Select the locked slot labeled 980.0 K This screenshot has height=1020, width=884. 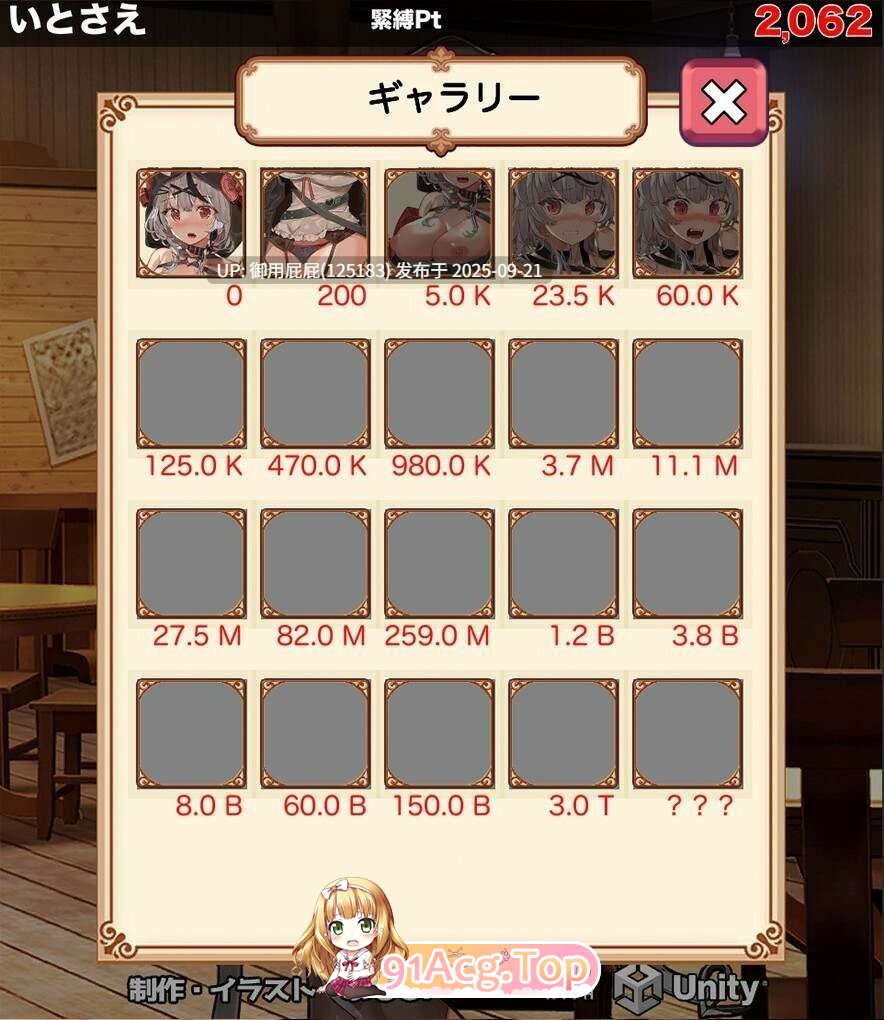click(x=439, y=393)
